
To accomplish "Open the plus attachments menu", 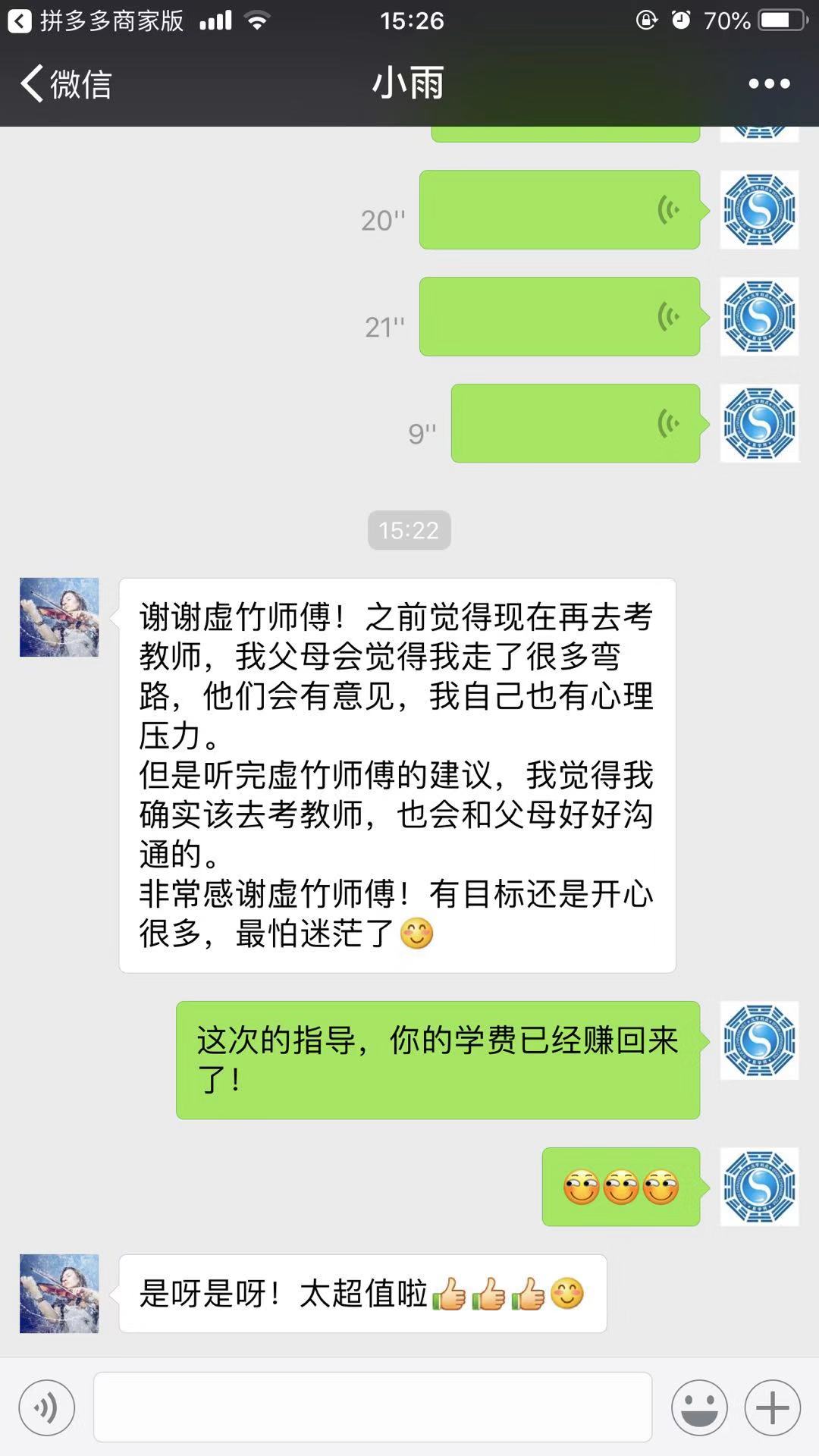I will click(x=773, y=1408).
